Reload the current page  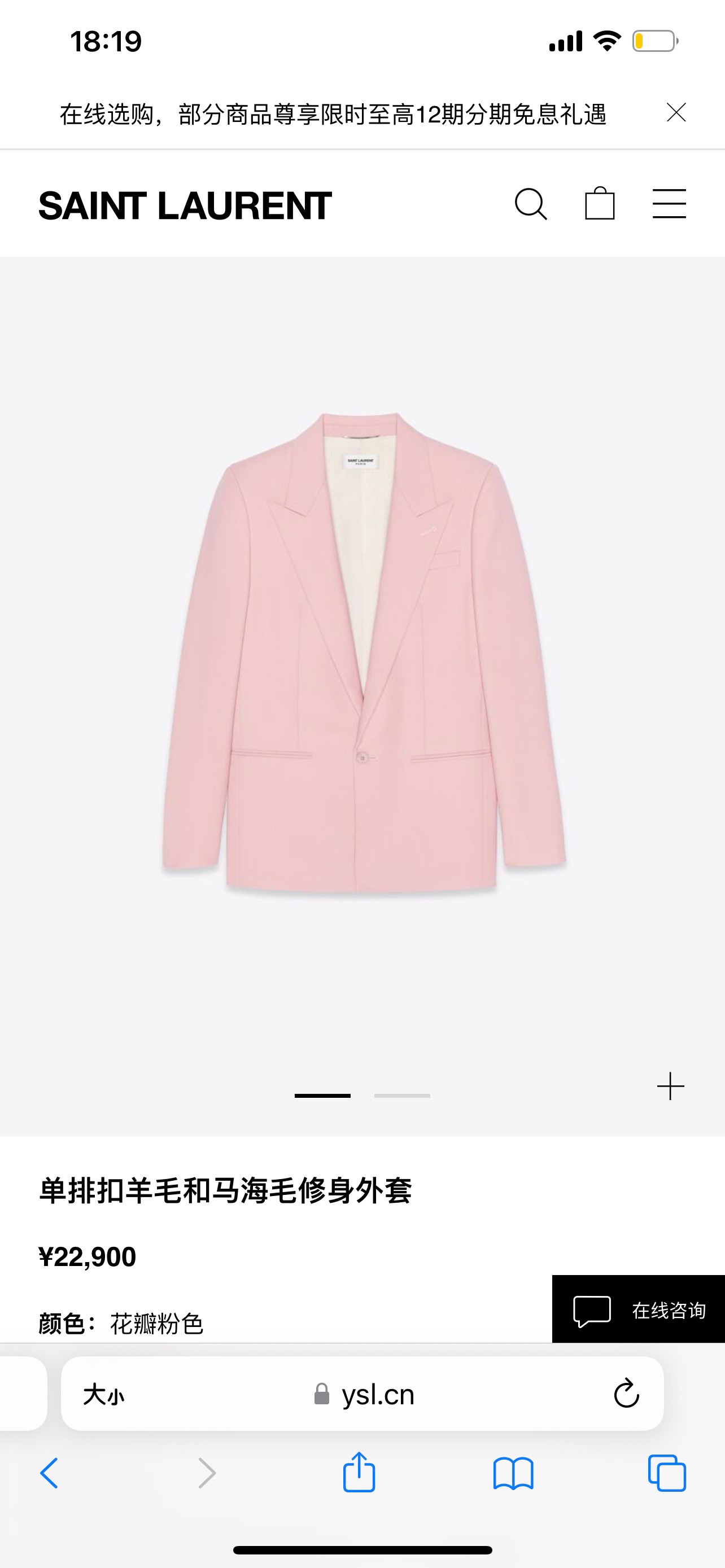pos(626,1394)
